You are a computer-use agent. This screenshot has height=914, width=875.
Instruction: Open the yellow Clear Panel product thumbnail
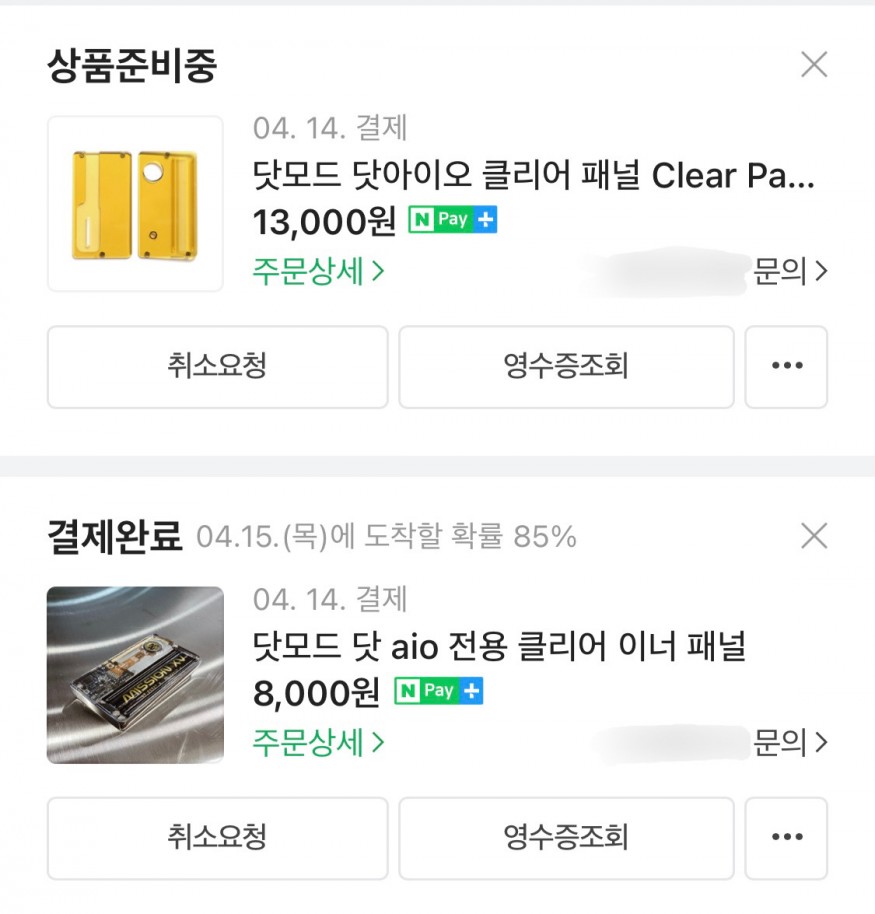[135, 204]
